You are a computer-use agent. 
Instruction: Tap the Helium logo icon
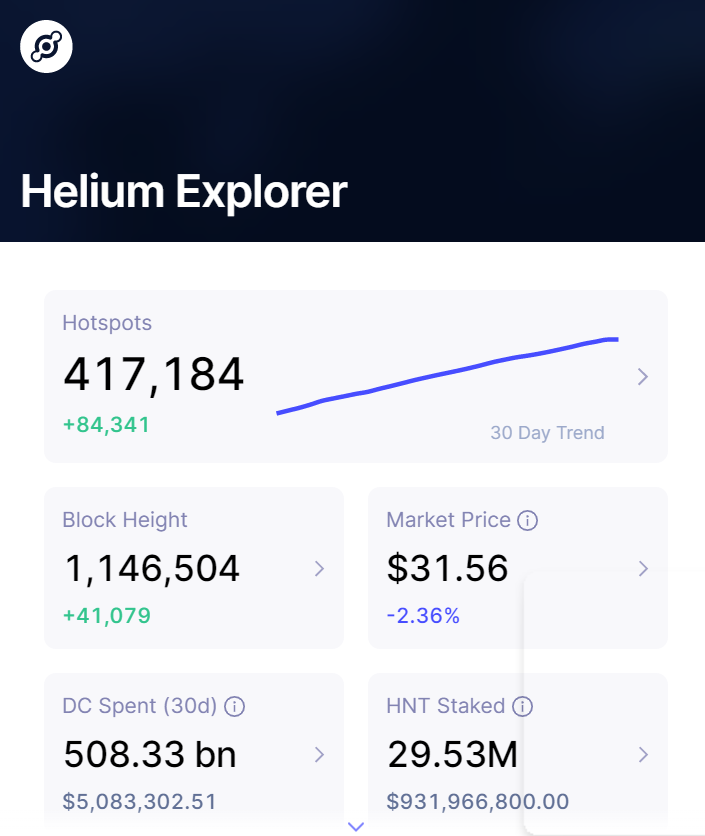point(46,46)
